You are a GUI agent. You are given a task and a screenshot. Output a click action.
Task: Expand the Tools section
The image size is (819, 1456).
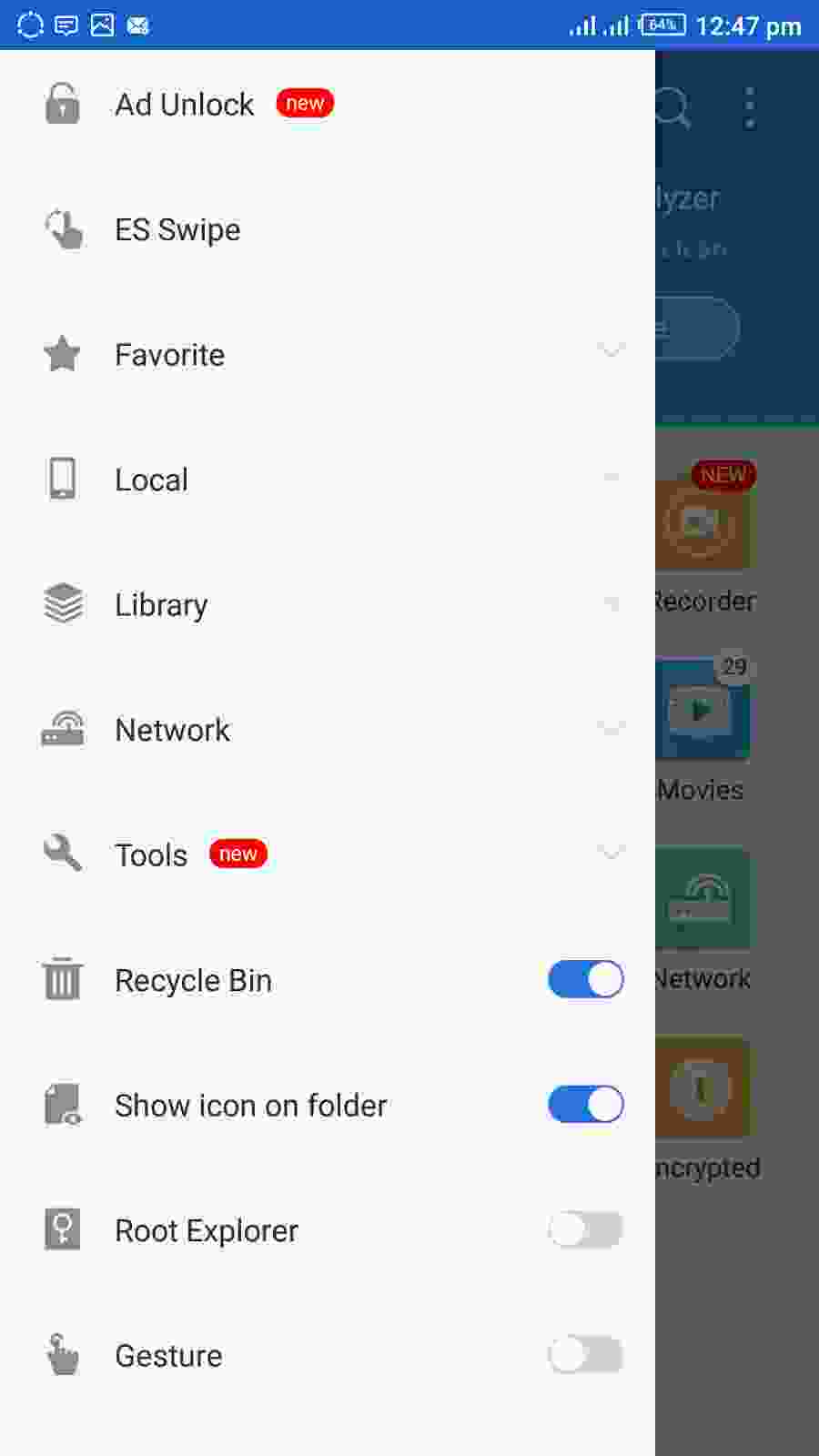328,854
